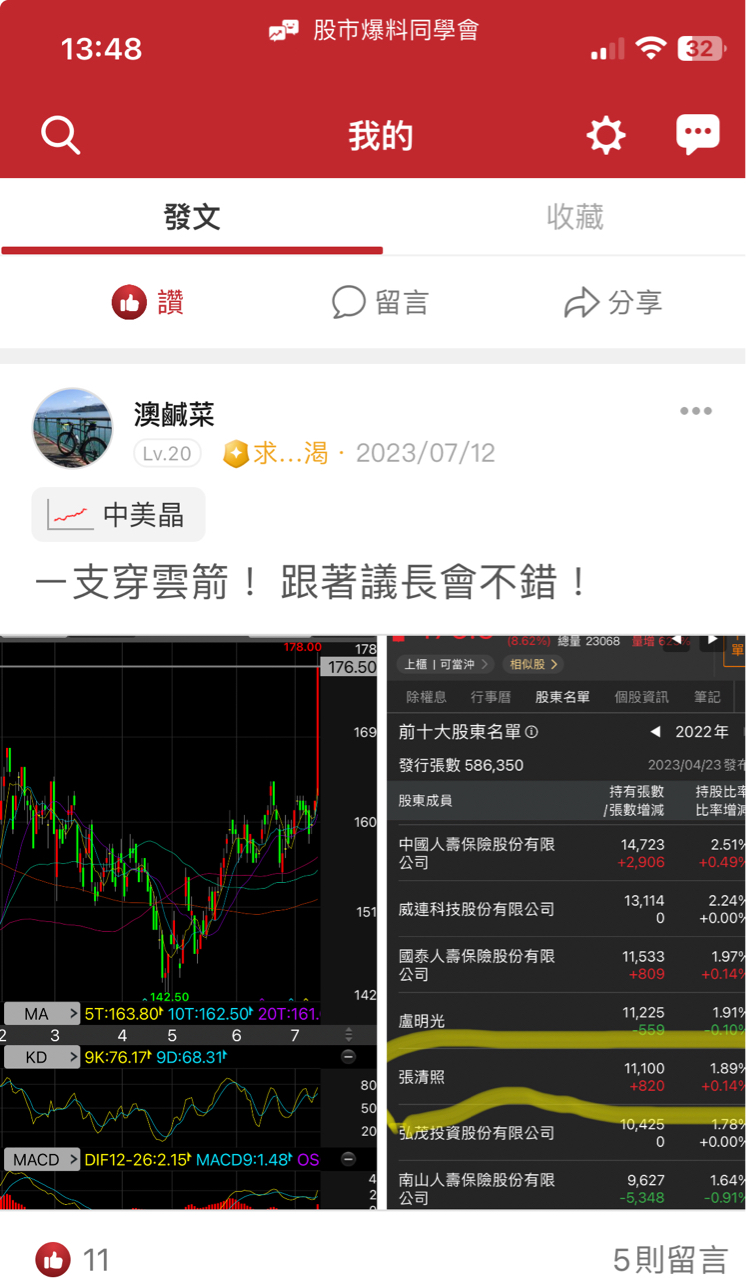Viewport: 746px width, 1280px height.
Task: Share via the 分享 button
Action: tap(613, 302)
